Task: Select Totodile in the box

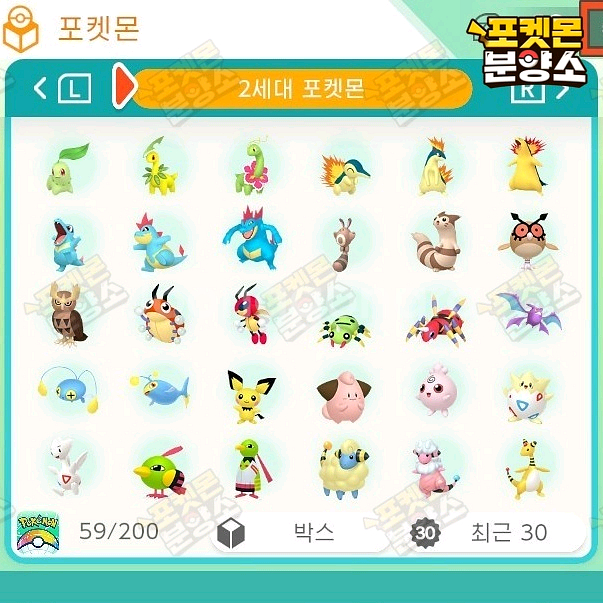Action: tap(68, 243)
